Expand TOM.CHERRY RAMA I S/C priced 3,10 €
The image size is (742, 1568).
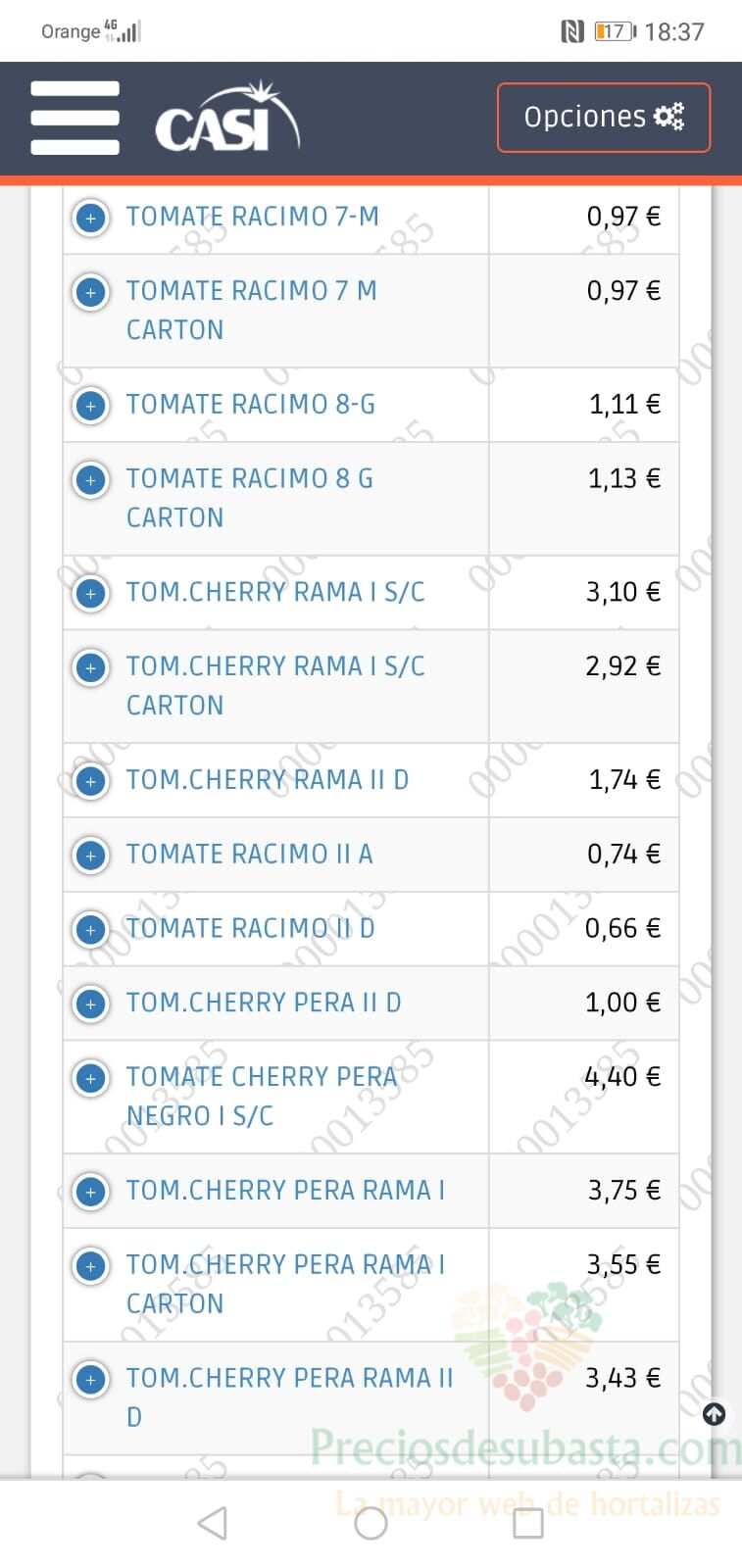point(91,594)
